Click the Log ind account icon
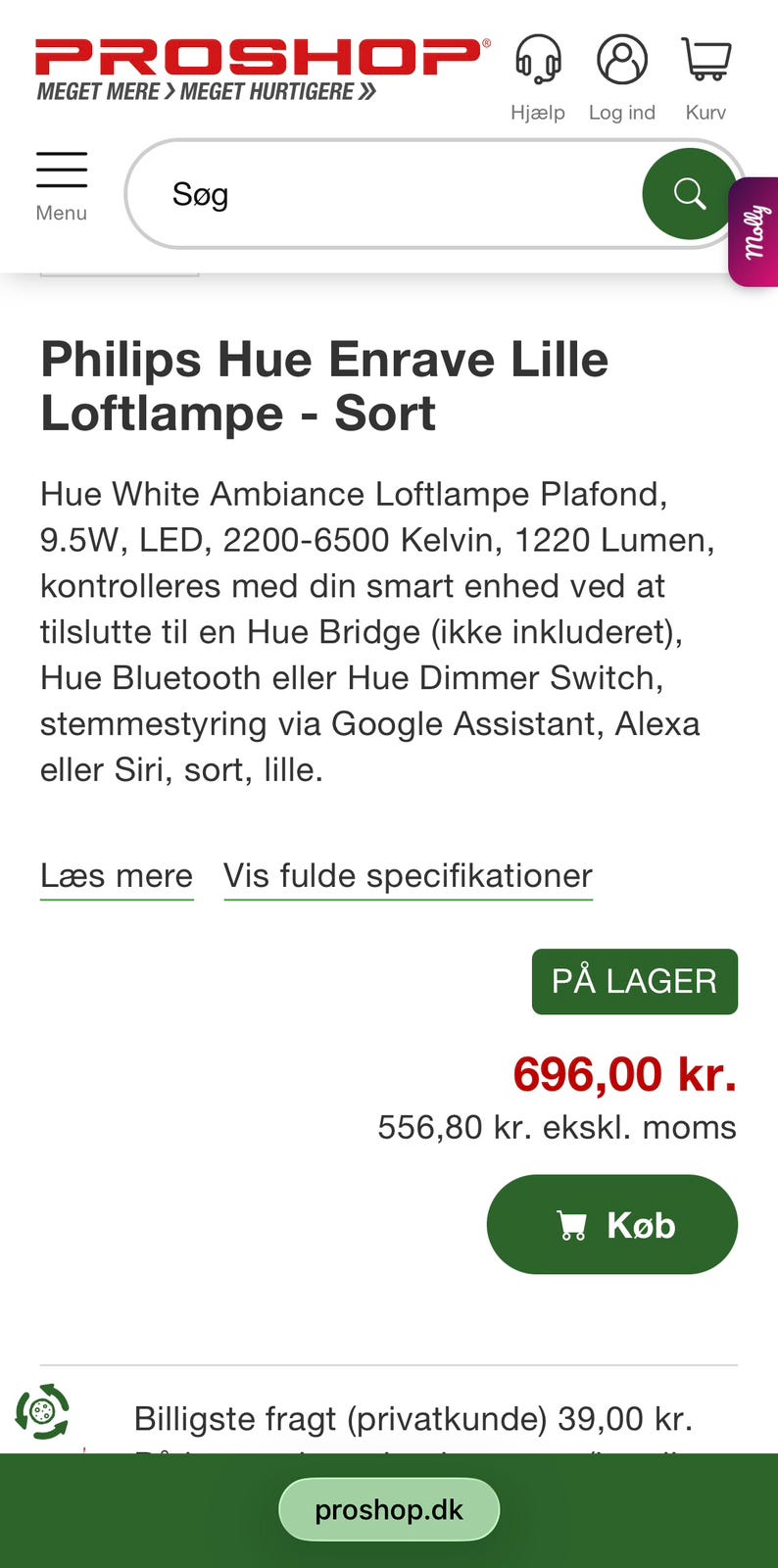 pos(621,59)
